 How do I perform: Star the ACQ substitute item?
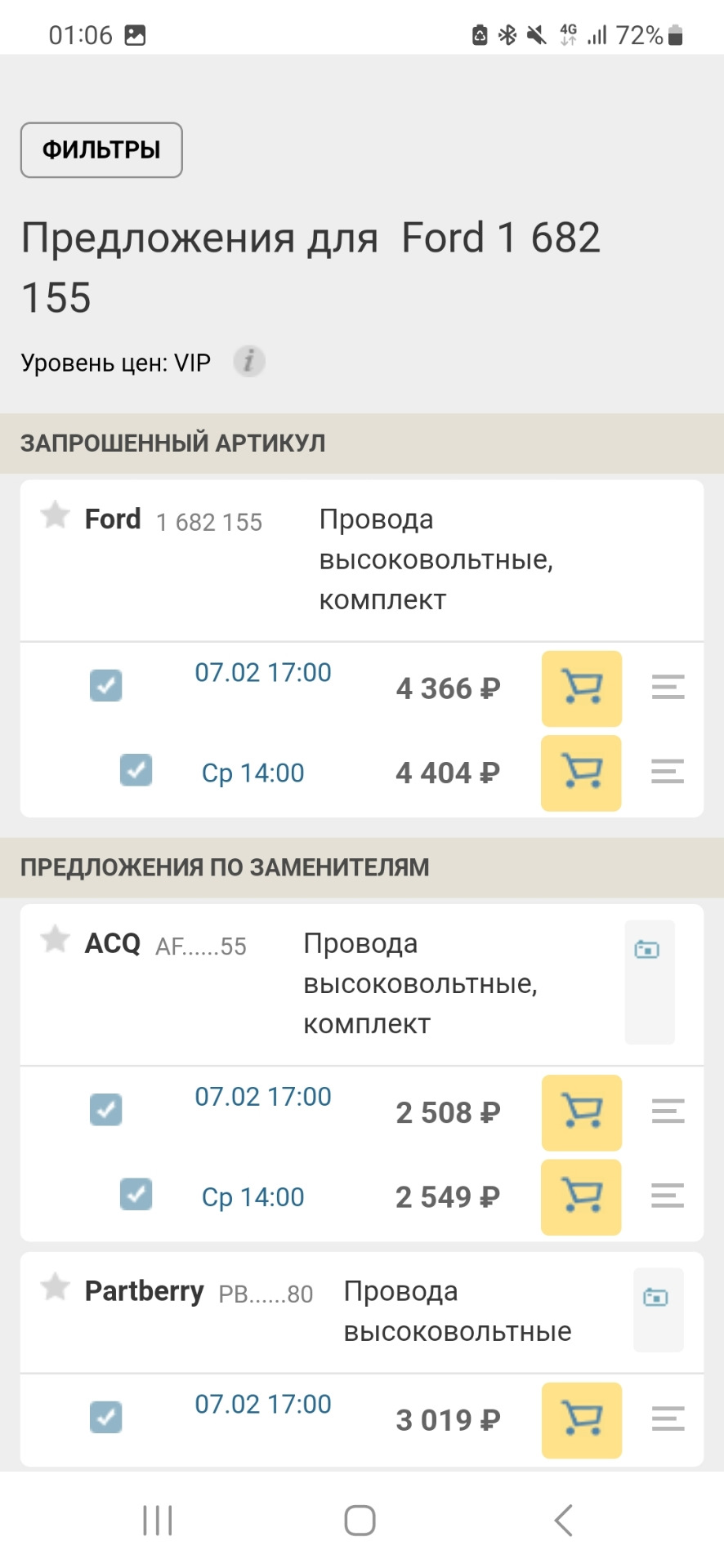tap(55, 940)
